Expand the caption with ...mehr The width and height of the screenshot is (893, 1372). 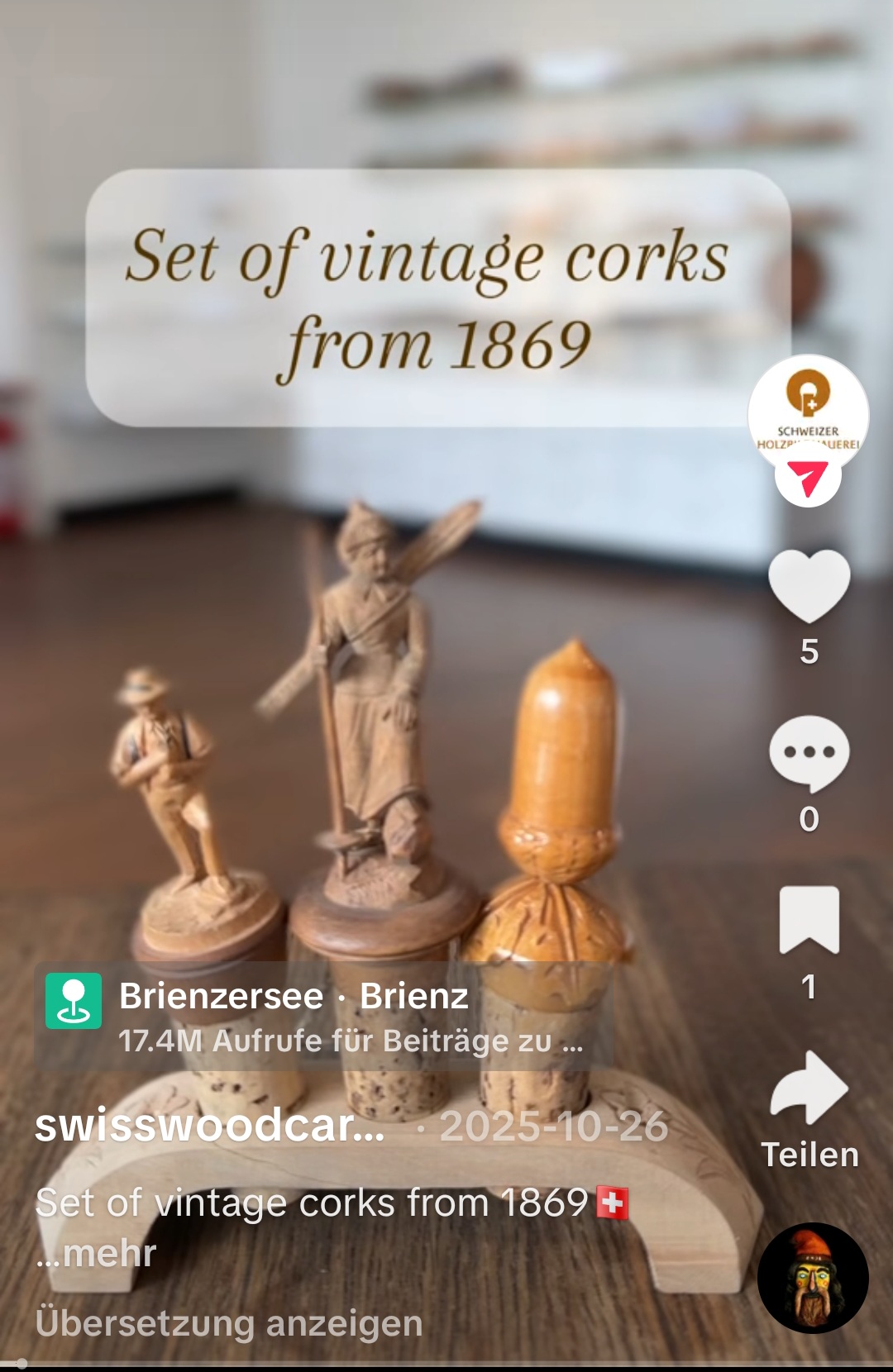click(x=97, y=1254)
